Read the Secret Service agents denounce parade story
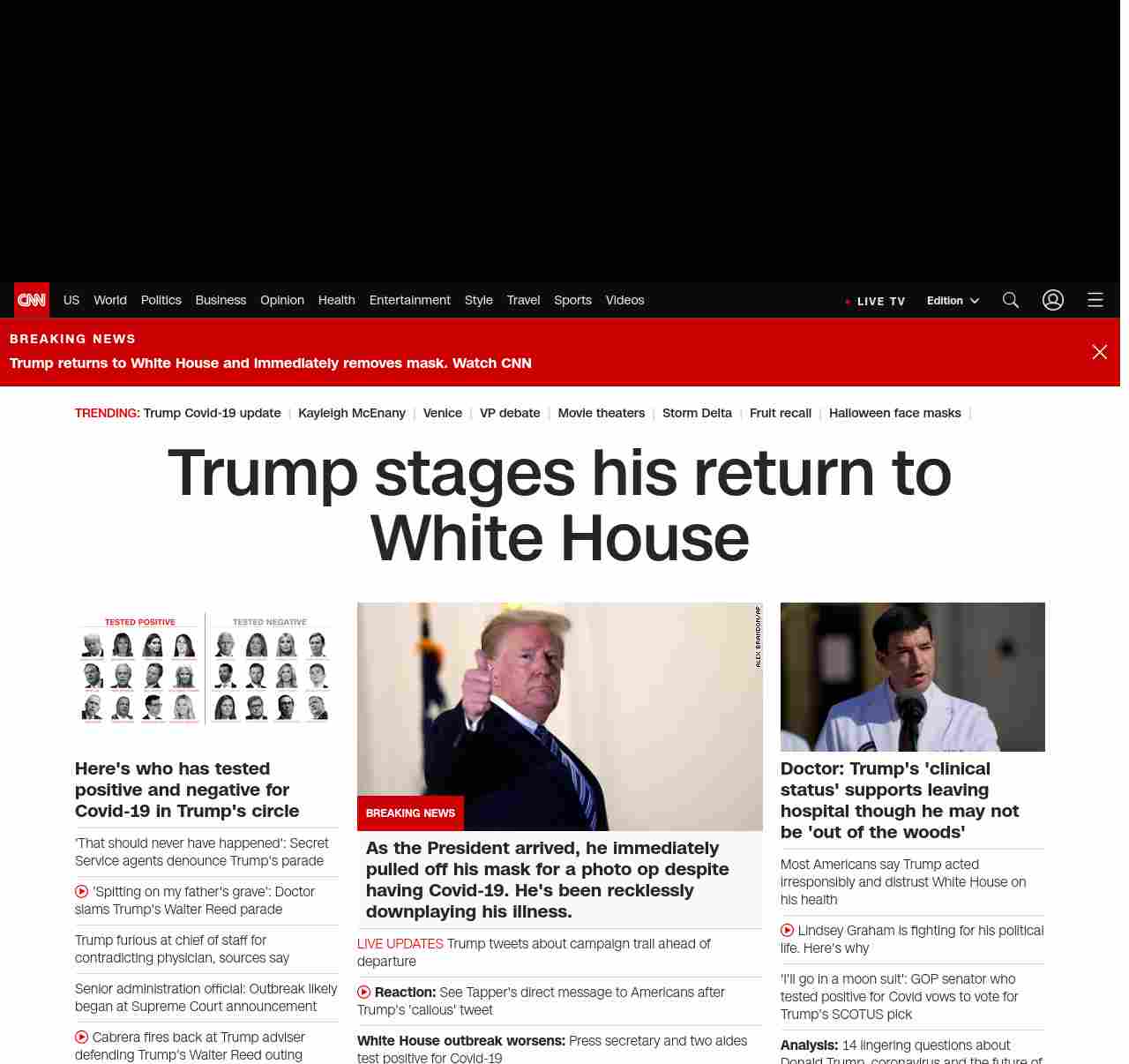Viewport: 1129px width, 1064px height. (x=201, y=852)
